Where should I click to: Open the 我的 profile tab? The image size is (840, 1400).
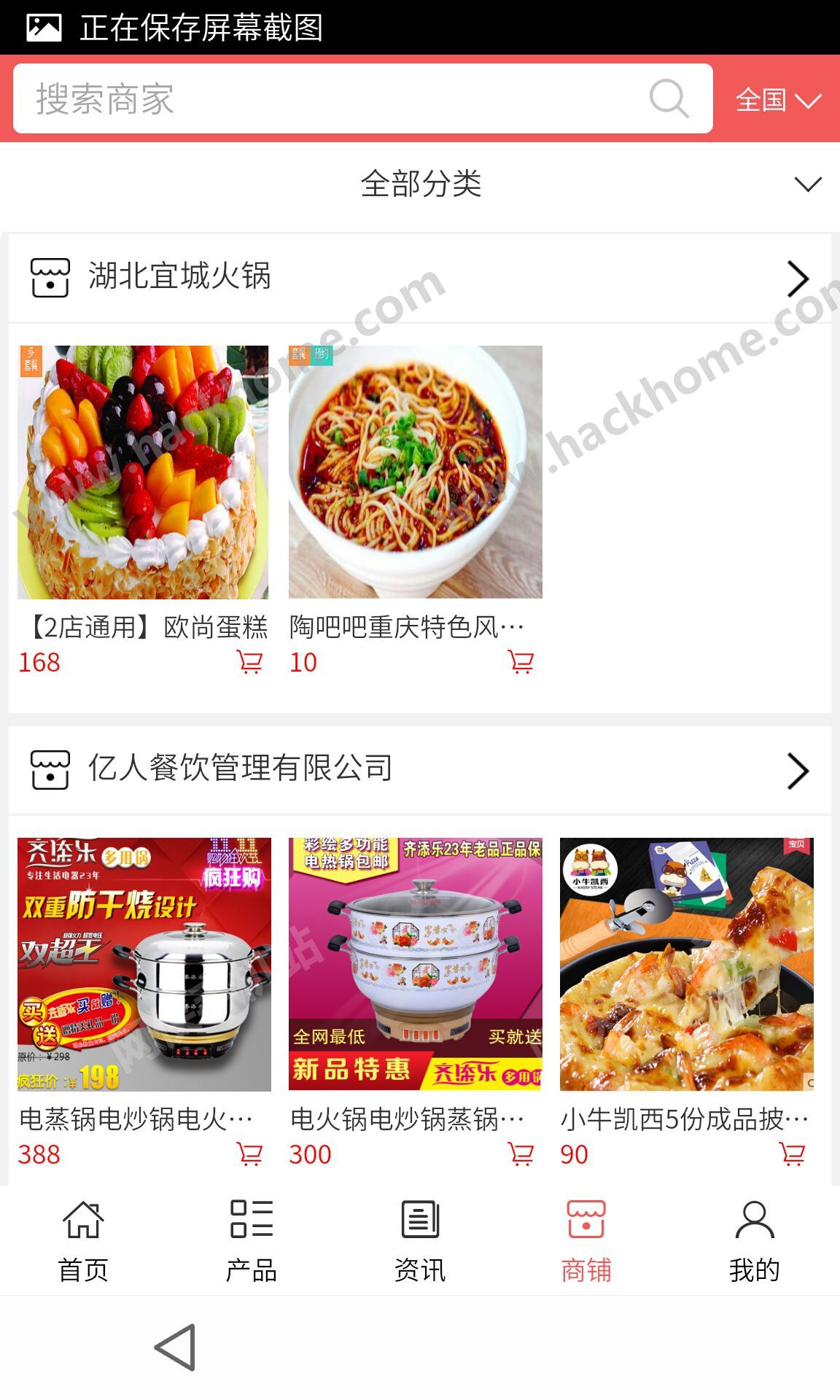point(754,1241)
